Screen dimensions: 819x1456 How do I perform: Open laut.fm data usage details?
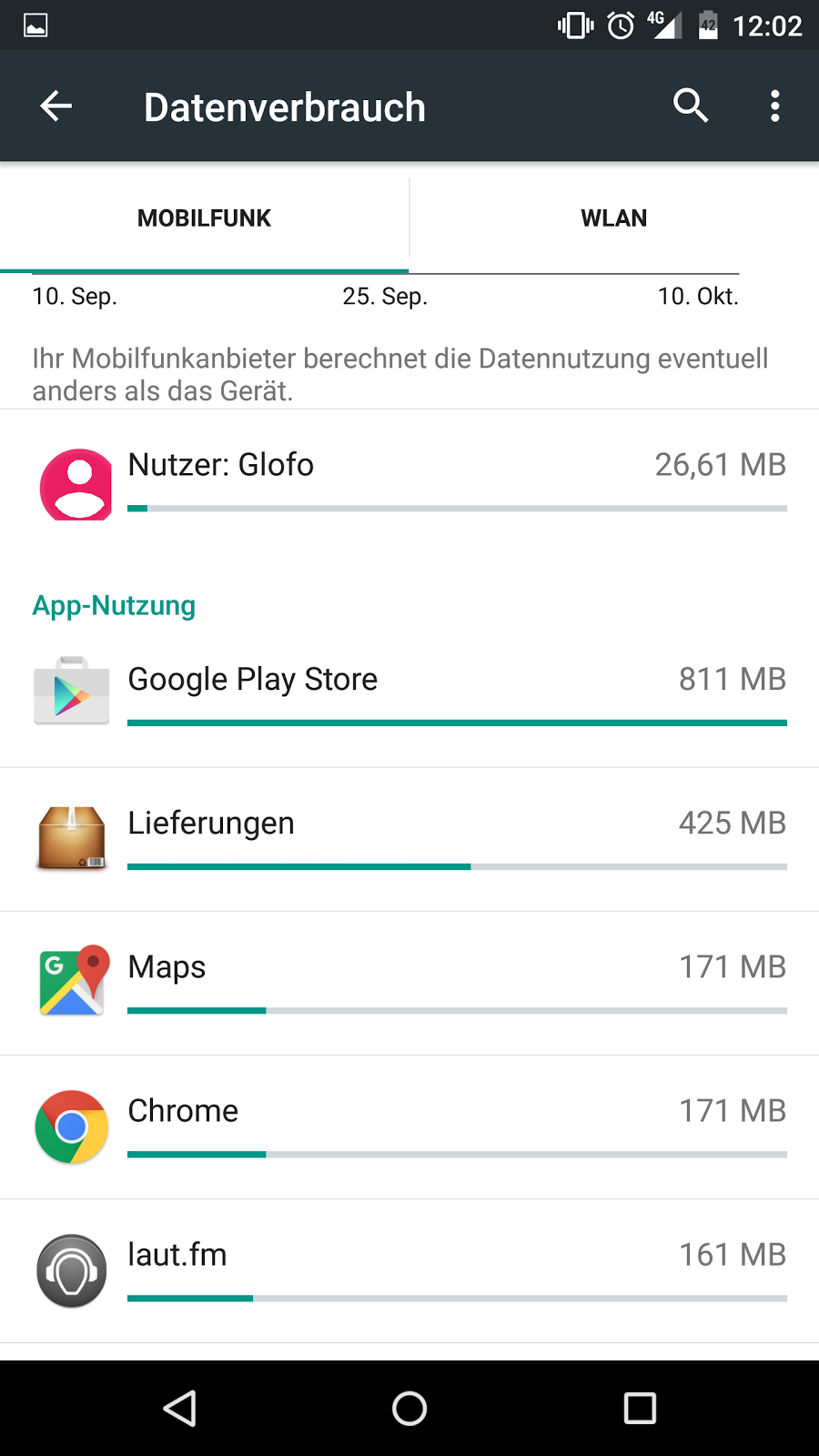[409, 1271]
